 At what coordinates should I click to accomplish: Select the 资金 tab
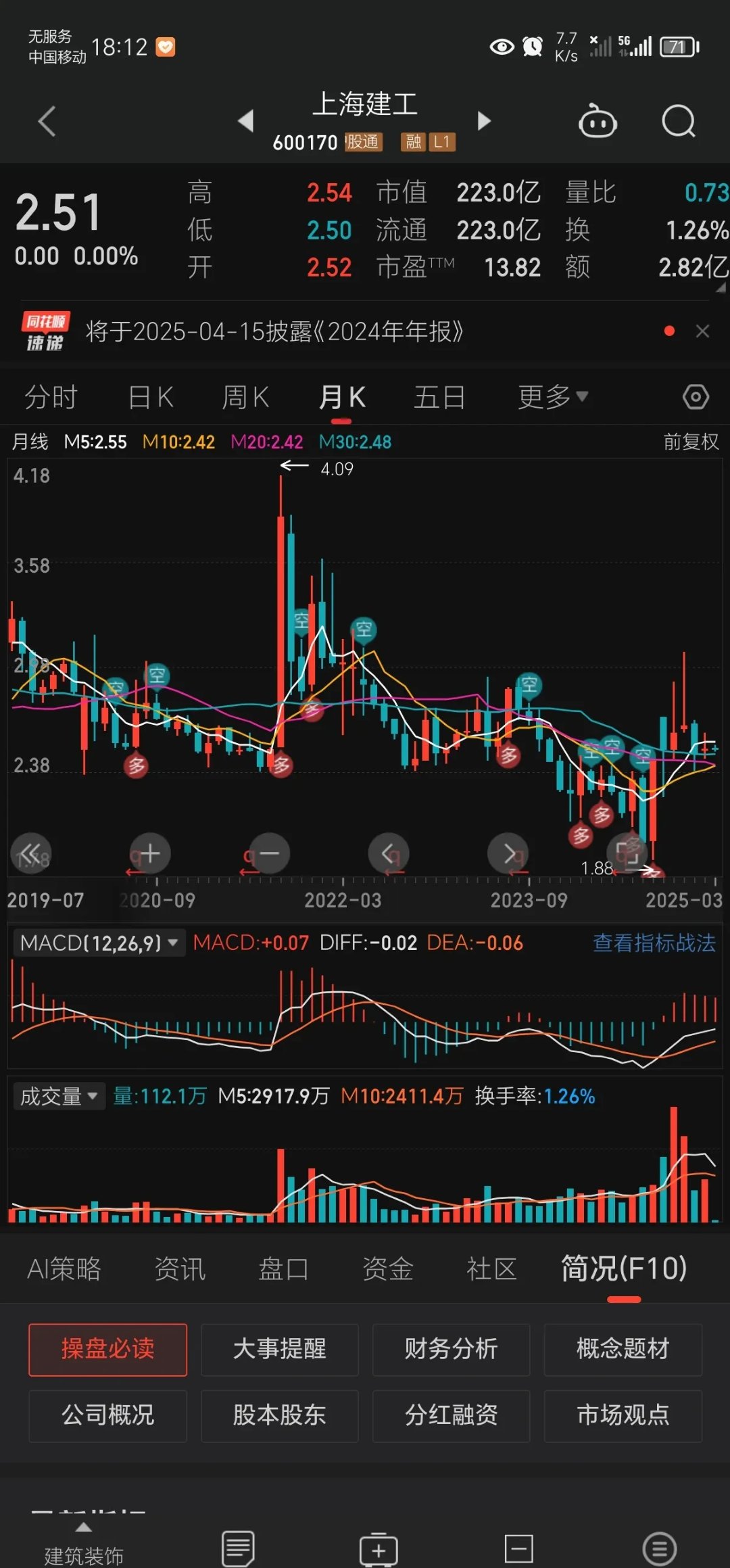click(x=387, y=1269)
